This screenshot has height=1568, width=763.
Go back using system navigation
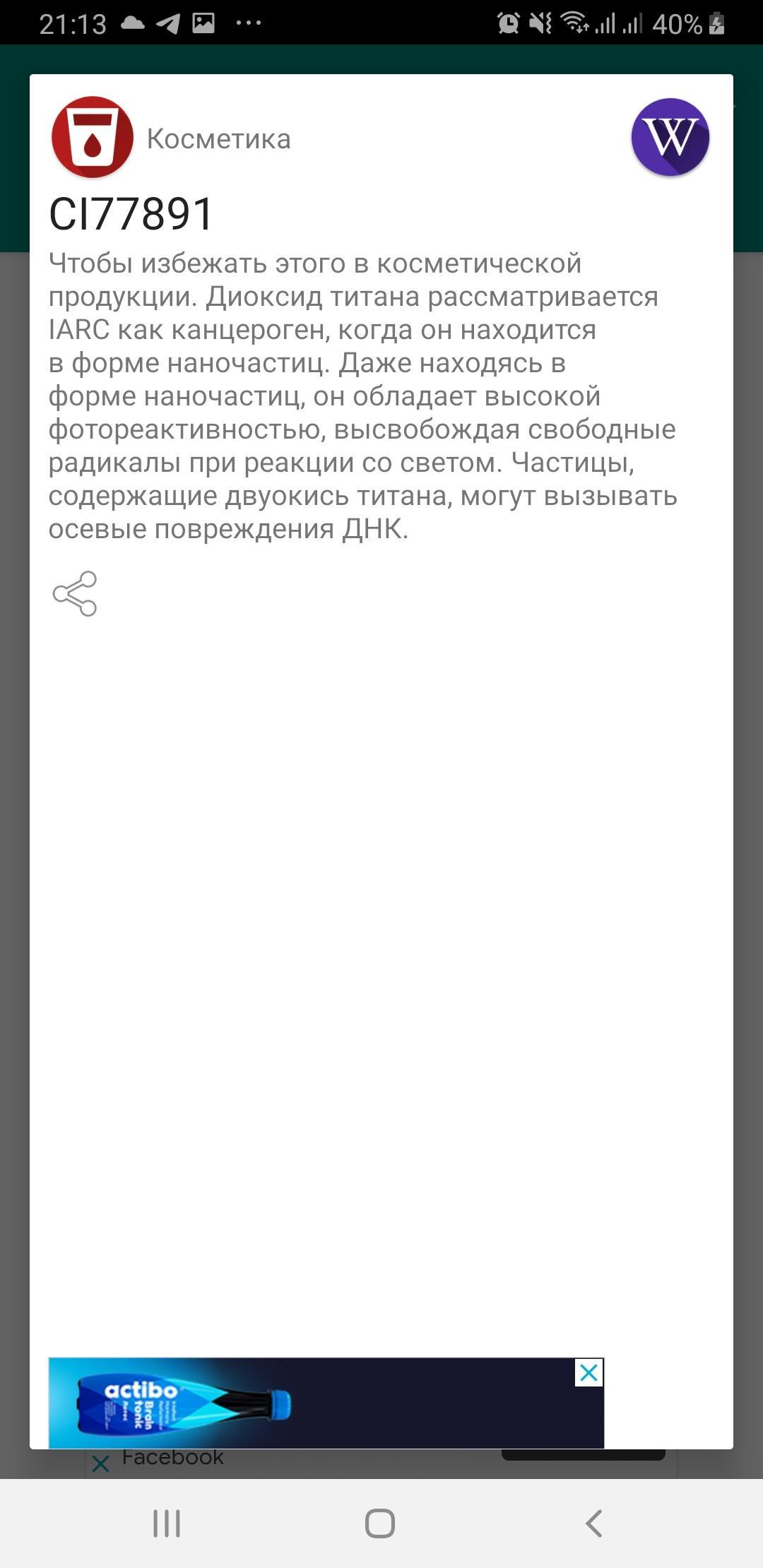pyautogui.click(x=594, y=1524)
